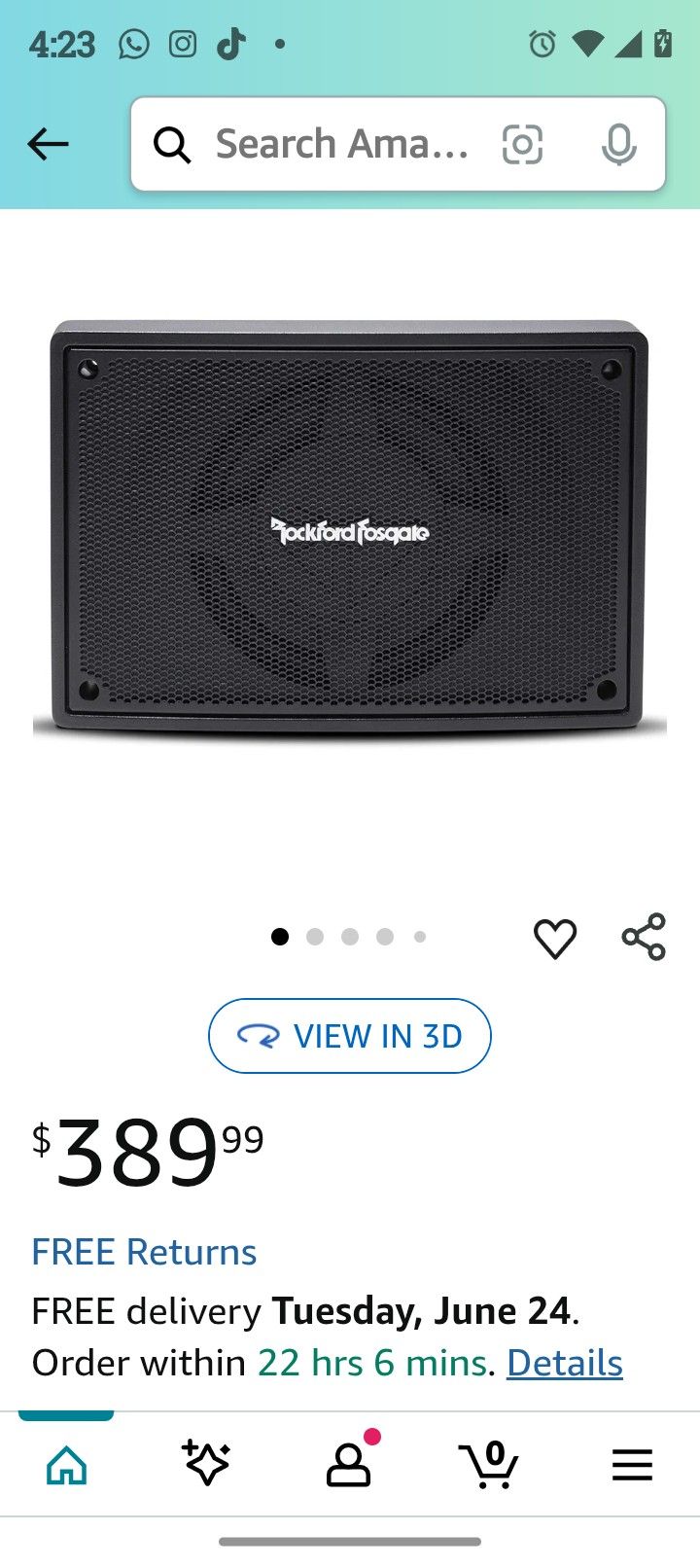Open the Search Amazon field
This screenshot has height=1568, width=700.
[340, 145]
